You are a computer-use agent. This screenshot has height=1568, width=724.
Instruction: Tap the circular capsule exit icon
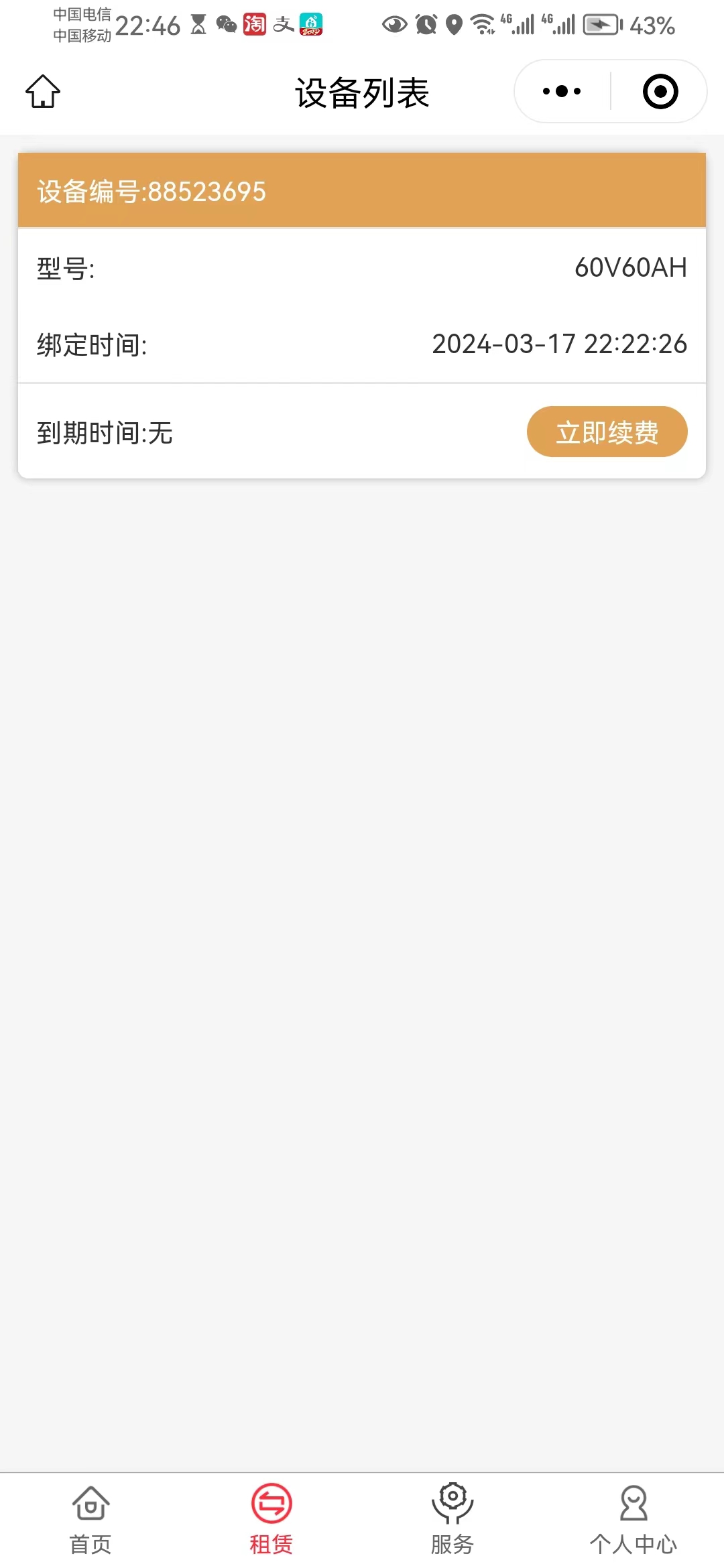(x=660, y=91)
